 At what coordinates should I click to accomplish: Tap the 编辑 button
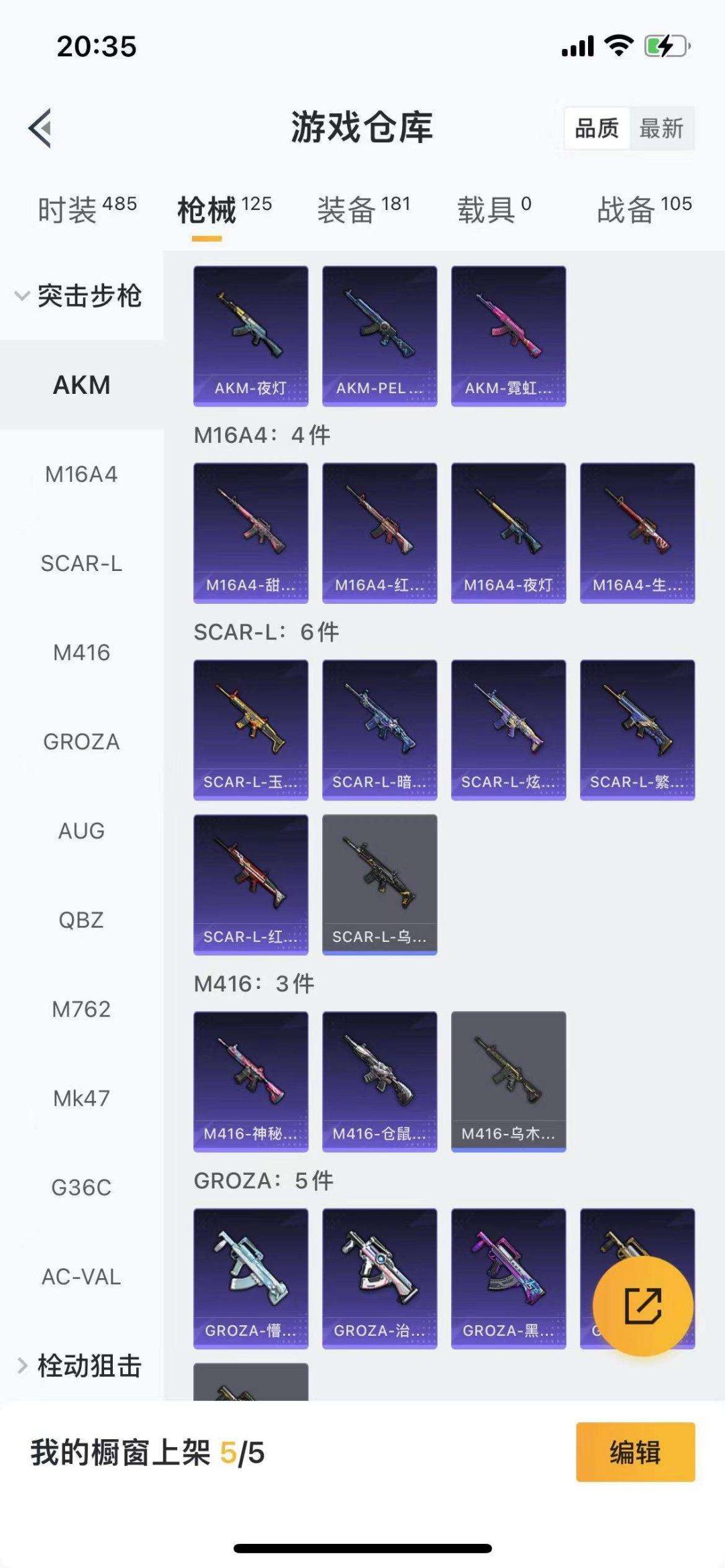[634, 1452]
